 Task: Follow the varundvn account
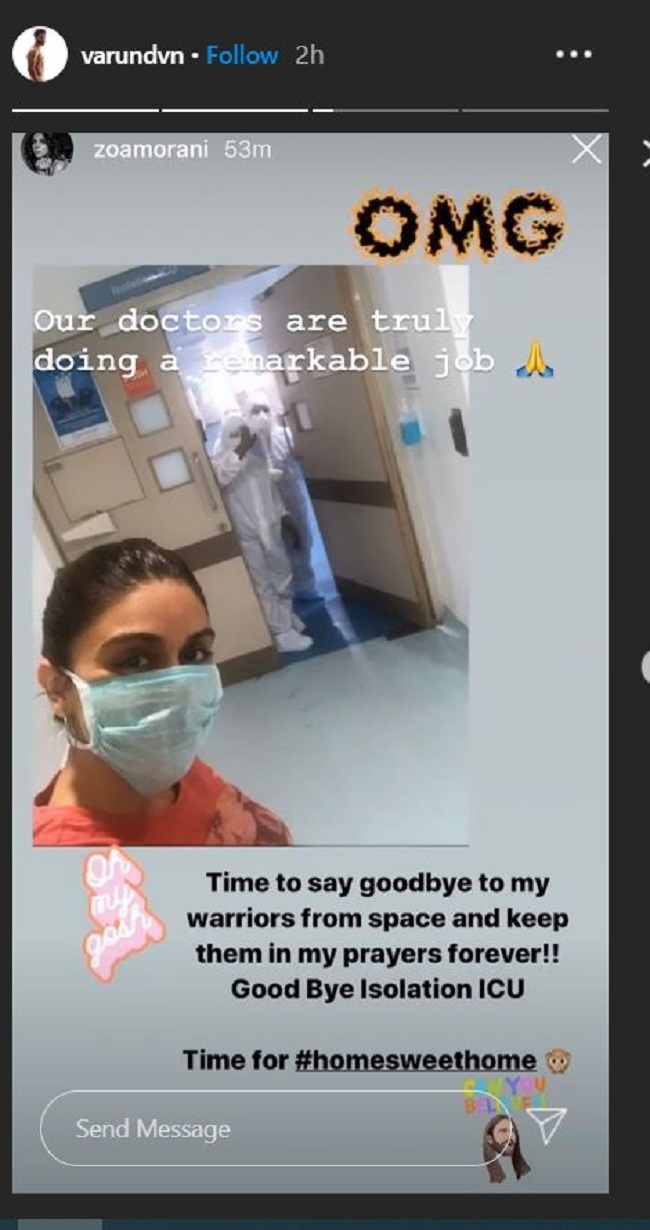[x=242, y=56]
